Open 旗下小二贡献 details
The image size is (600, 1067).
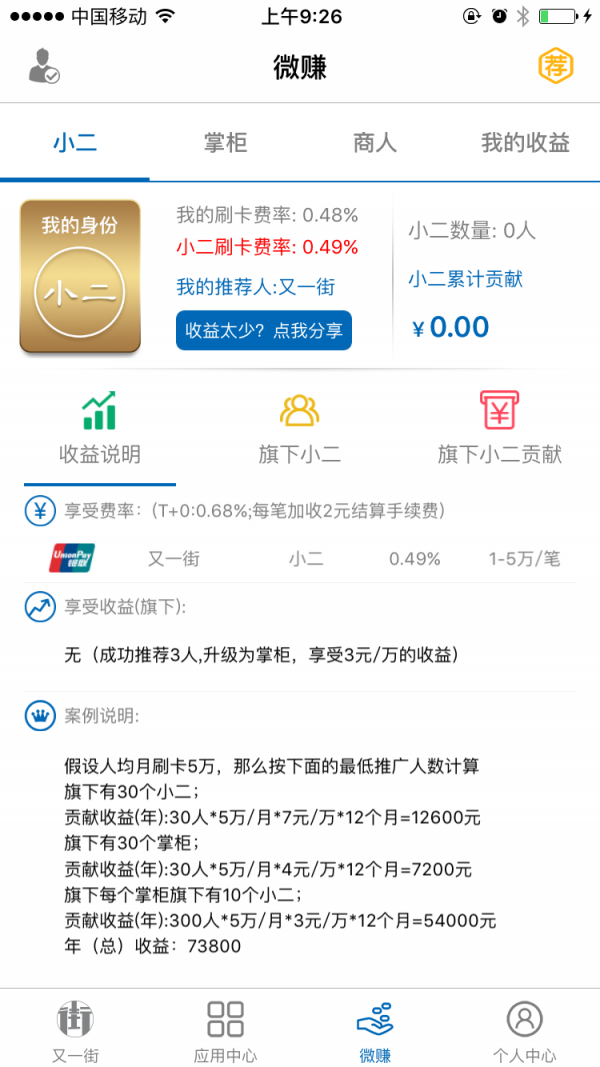coord(499,429)
